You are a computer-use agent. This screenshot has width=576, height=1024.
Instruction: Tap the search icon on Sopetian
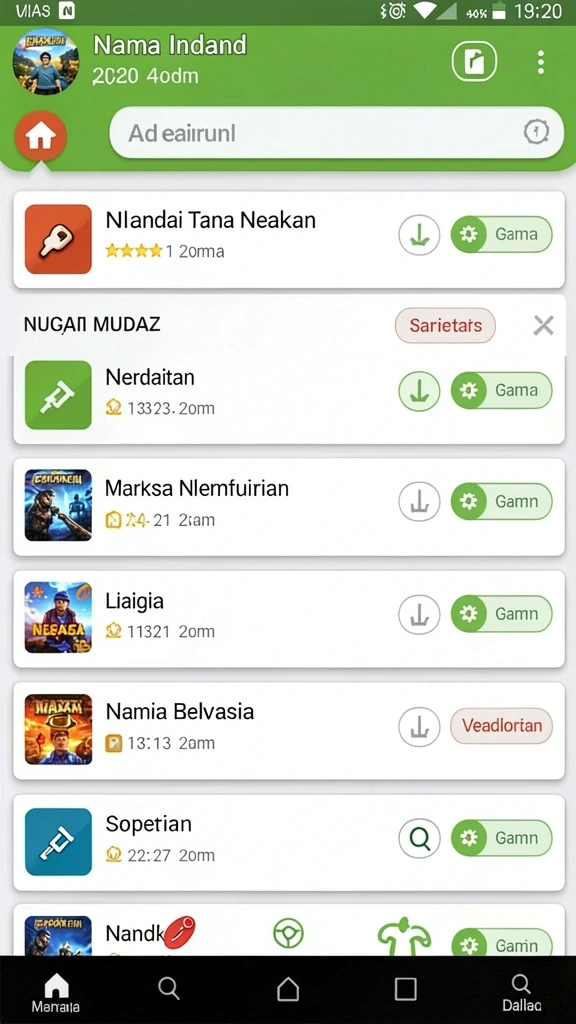[x=419, y=839]
